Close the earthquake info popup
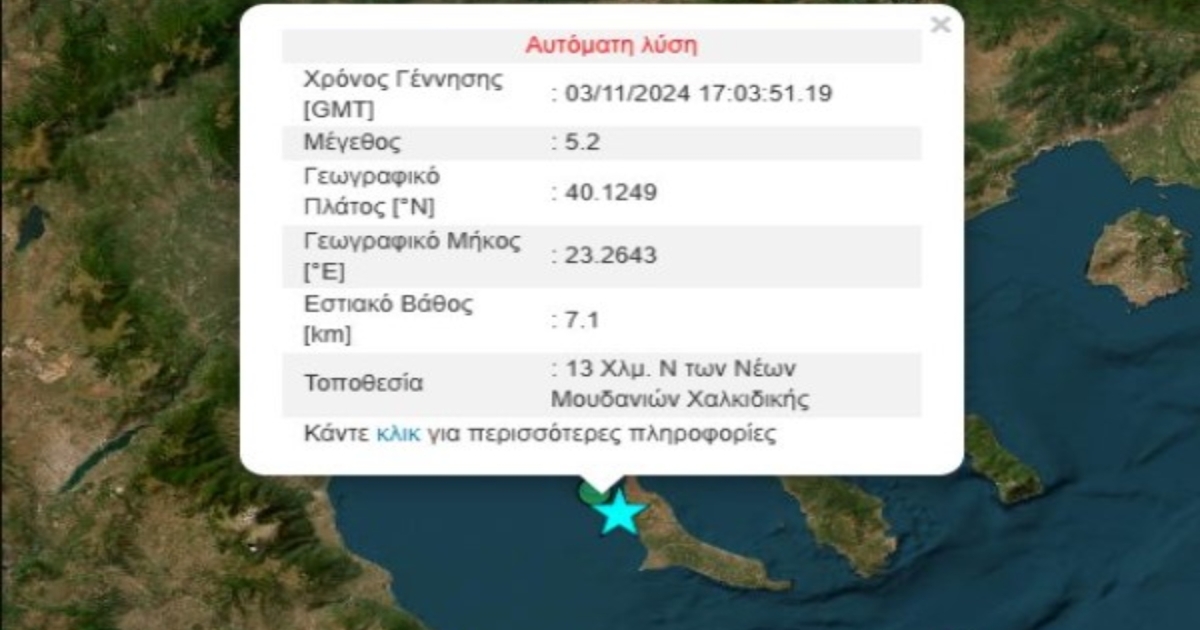1200x630 pixels. coord(940,26)
